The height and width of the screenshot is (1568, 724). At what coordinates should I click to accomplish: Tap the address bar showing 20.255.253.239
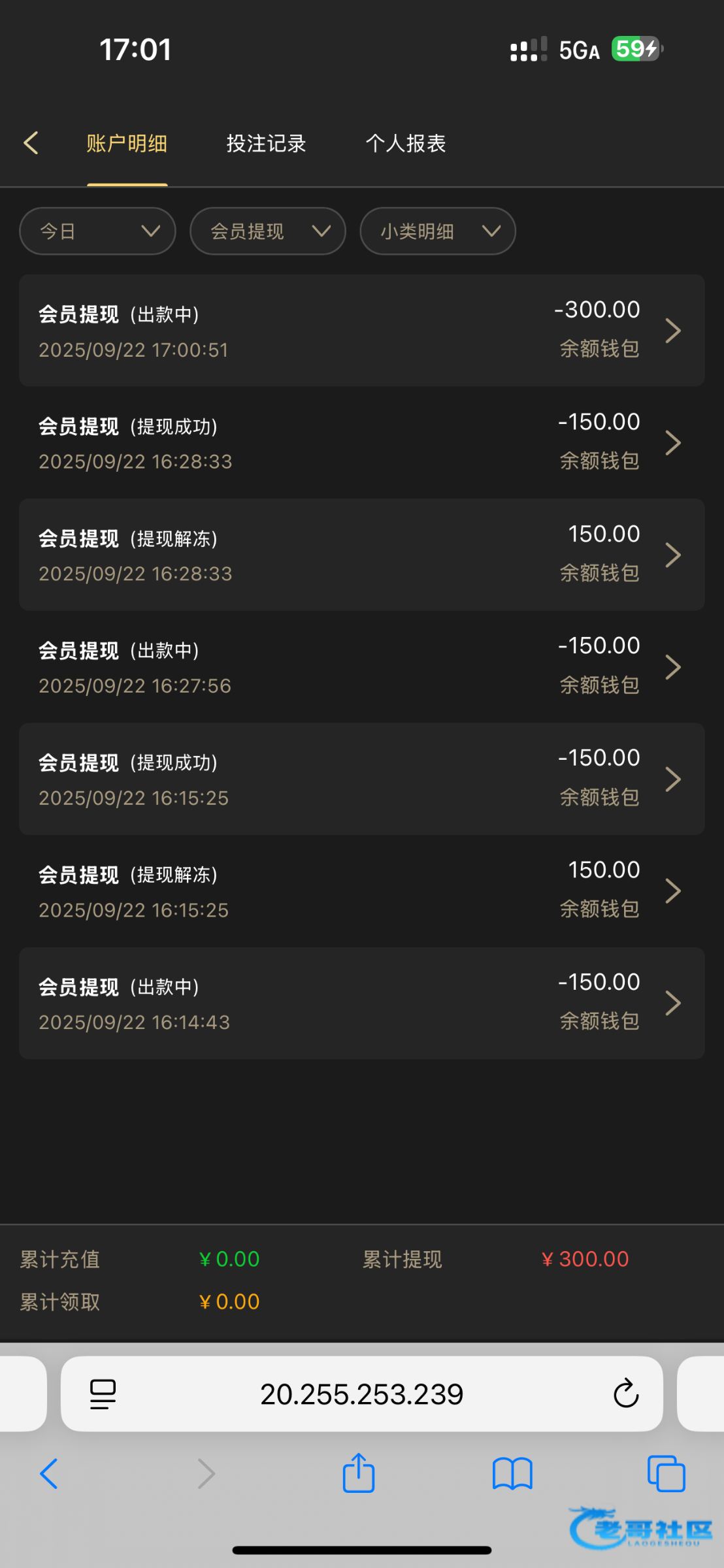tap(361, 1394)
